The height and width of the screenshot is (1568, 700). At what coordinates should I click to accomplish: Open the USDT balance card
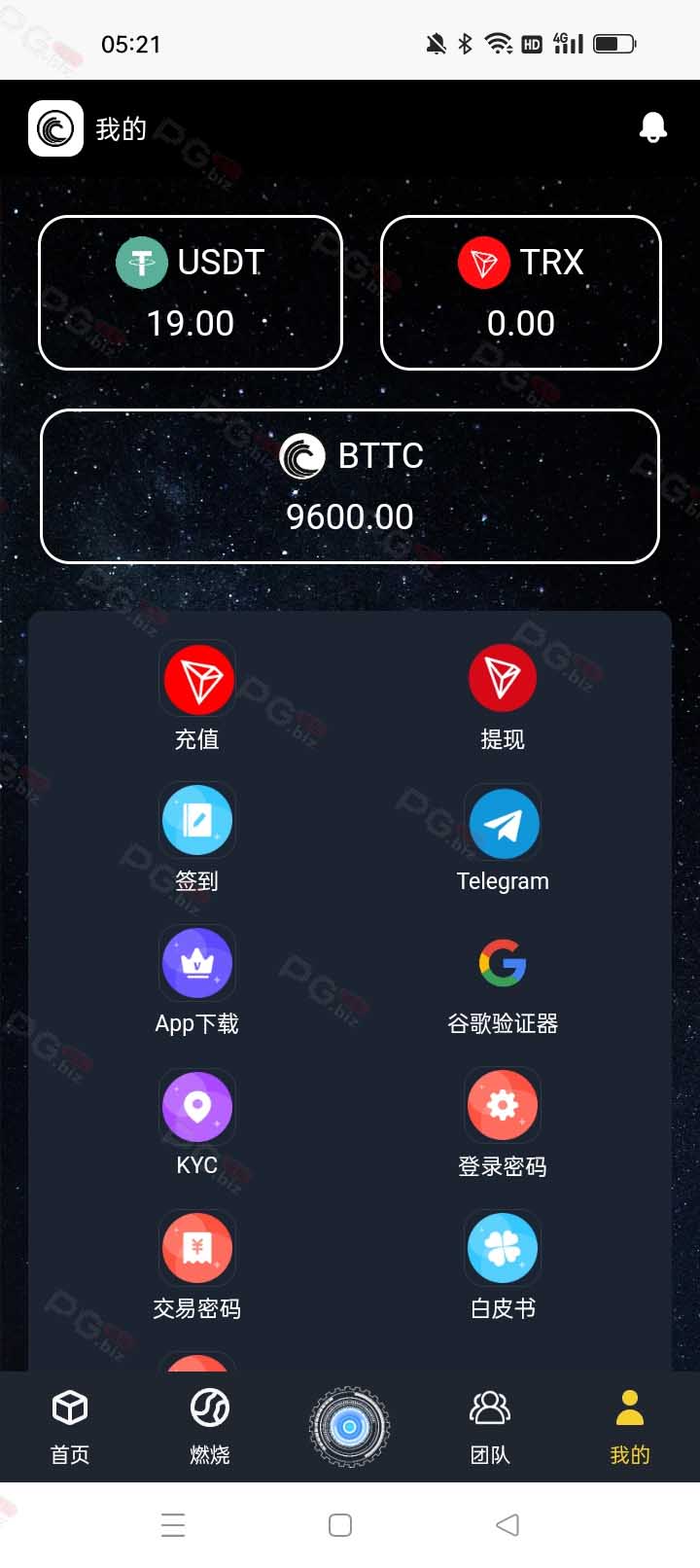tap(191, 293)
